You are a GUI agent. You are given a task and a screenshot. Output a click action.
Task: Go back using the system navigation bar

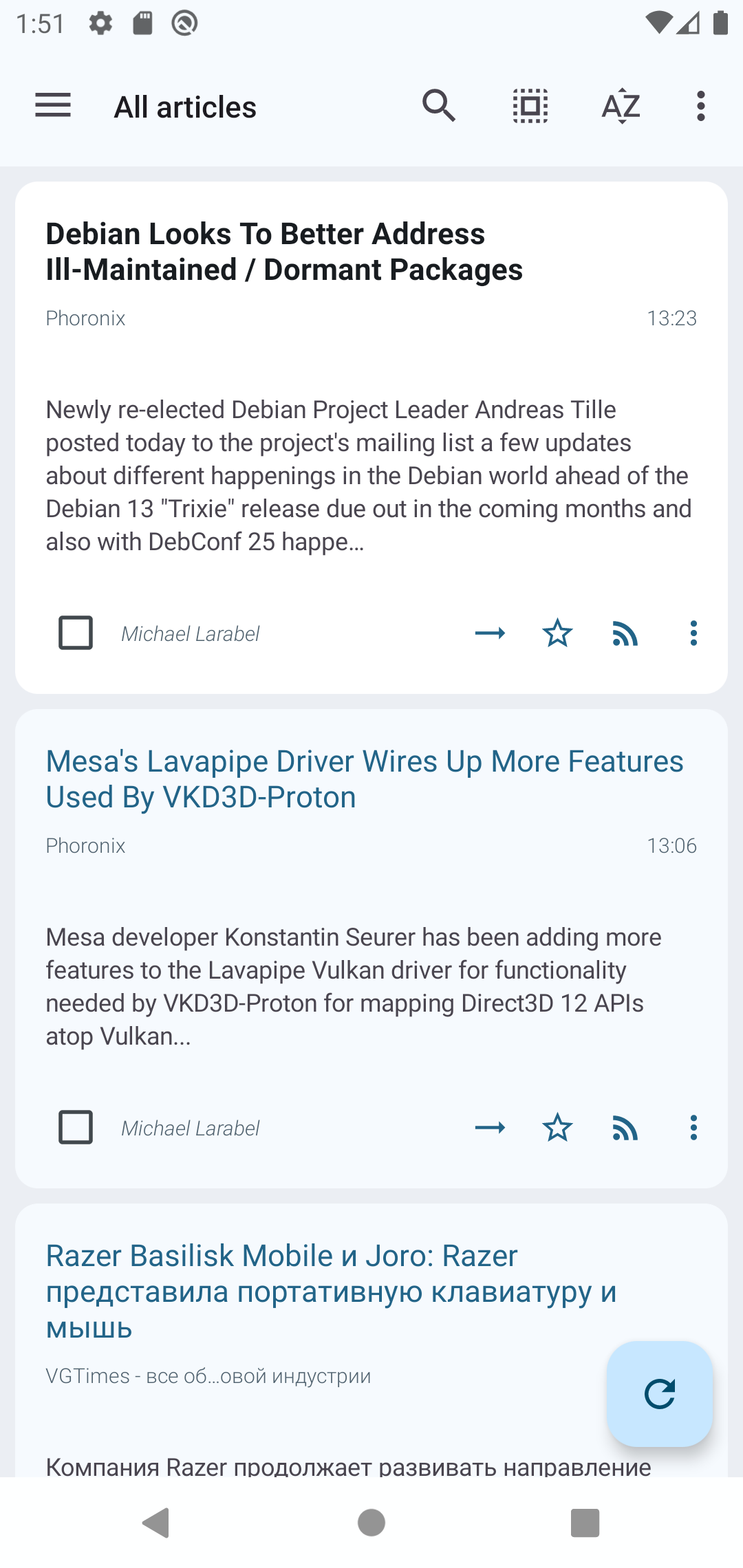coord(157,1523)
